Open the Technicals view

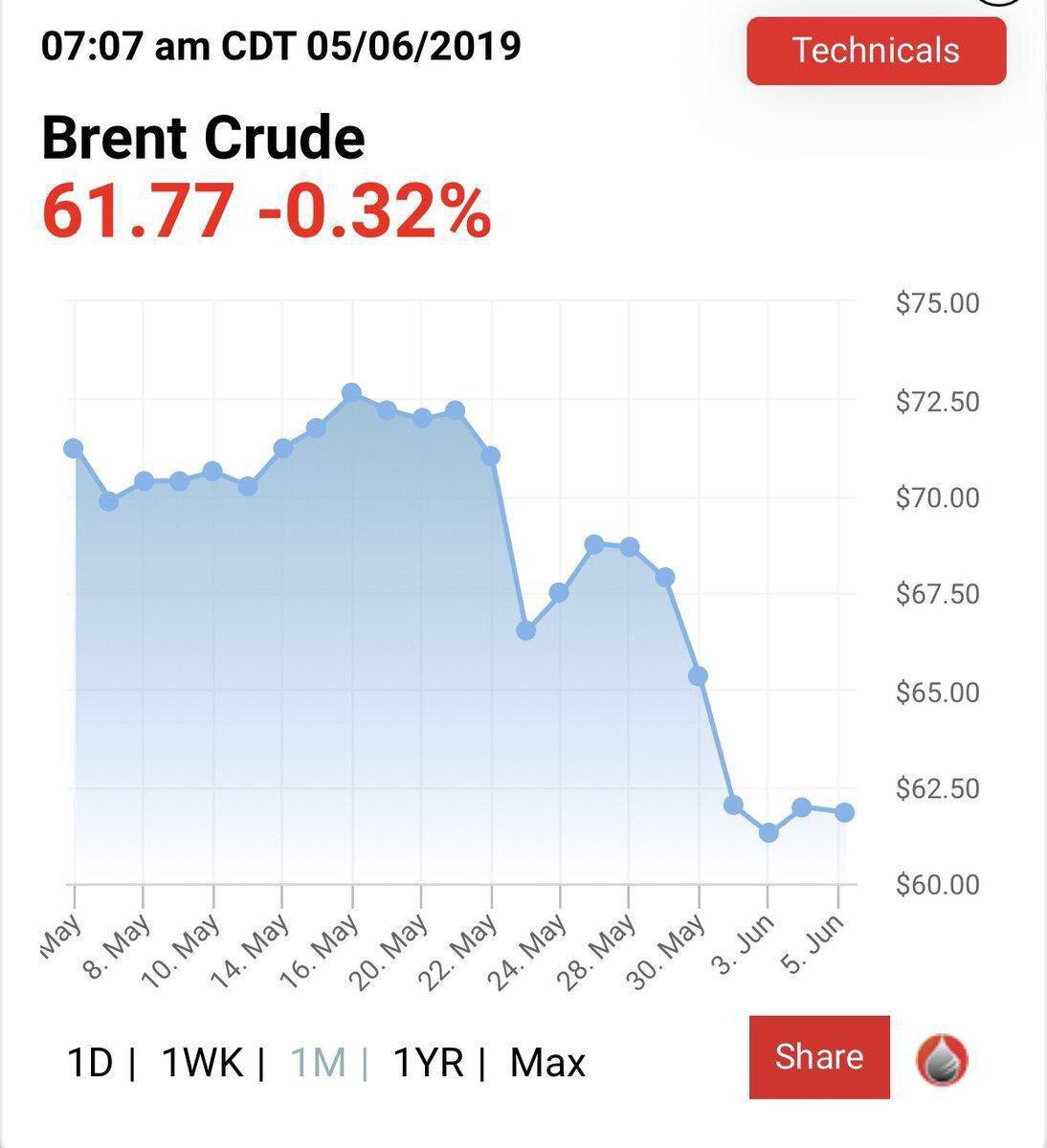pos(876,50)
